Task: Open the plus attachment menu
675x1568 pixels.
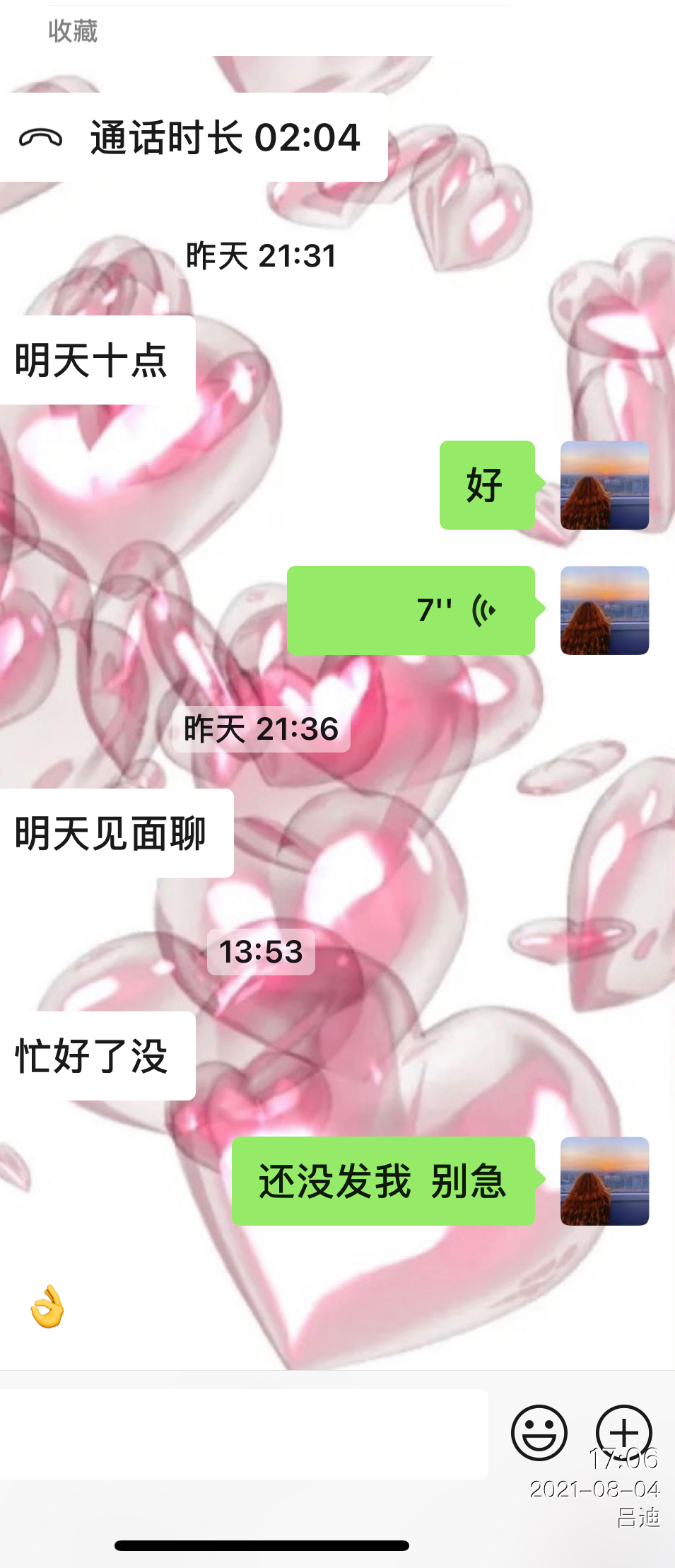Action: coord(623,1431)
